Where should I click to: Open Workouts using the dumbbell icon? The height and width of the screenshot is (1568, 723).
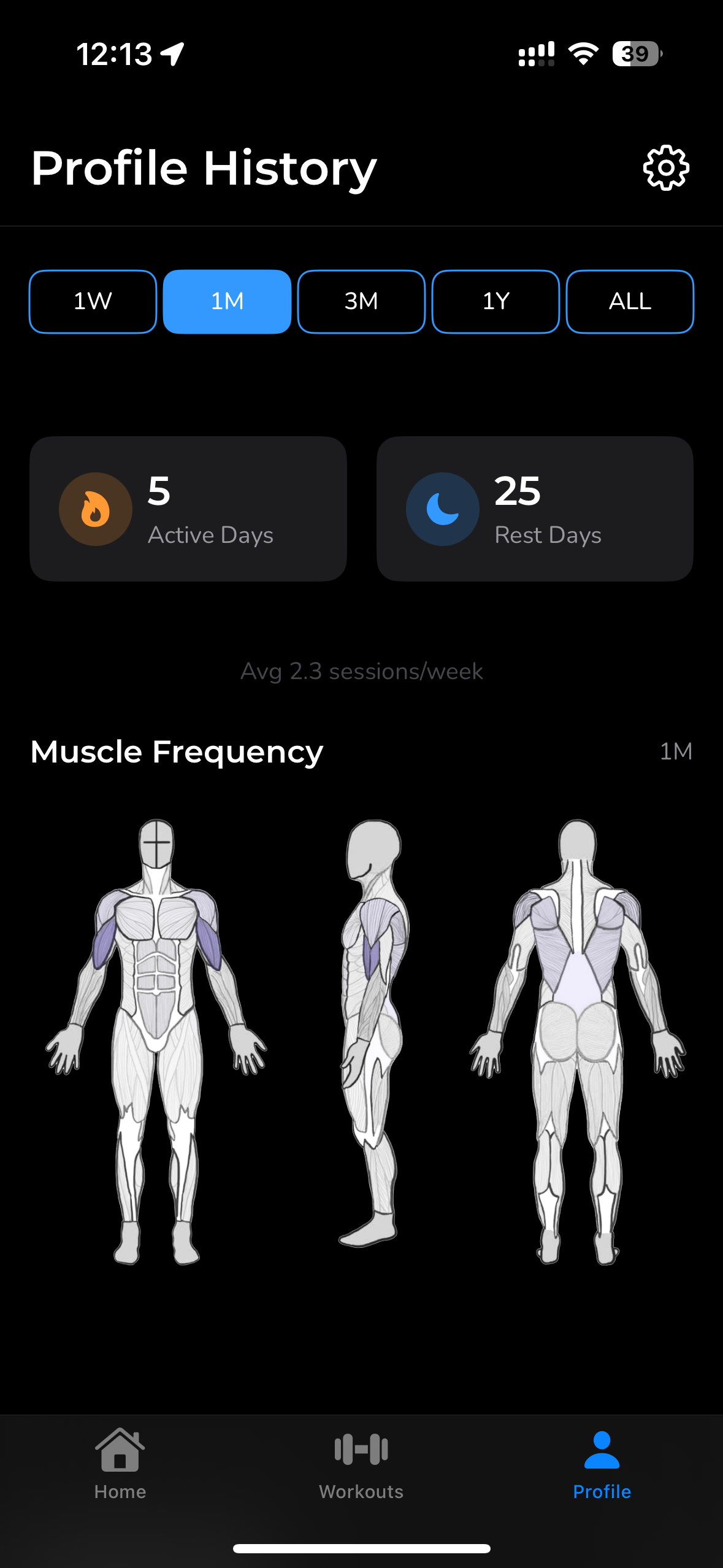[x=361, y=1449]
